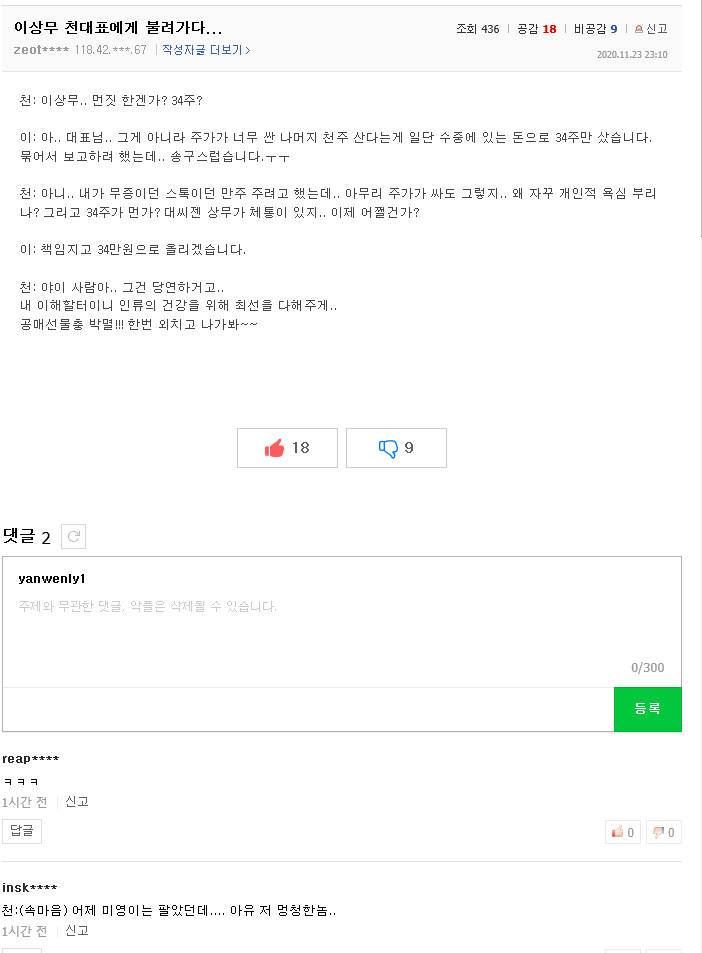The height and width of the screenshot is (953, 702).
Task: Report reap****'s comment
Action: 77,802
